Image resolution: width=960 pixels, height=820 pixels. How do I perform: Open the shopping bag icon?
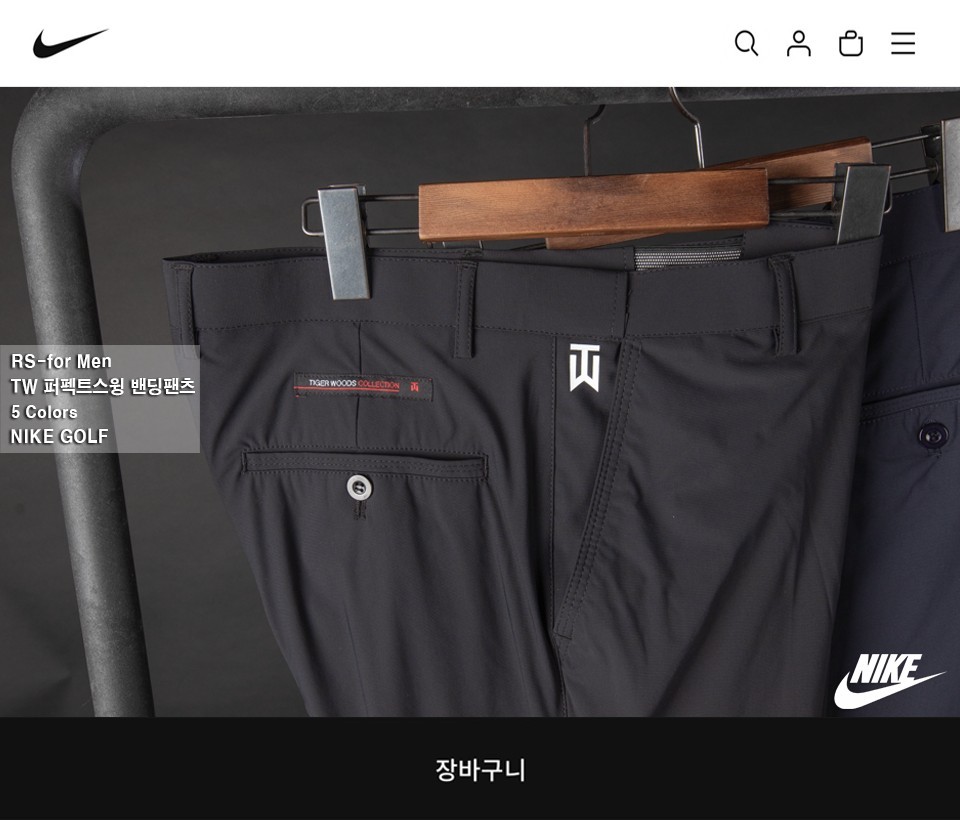pyautogui.click(x=850, y=43)
